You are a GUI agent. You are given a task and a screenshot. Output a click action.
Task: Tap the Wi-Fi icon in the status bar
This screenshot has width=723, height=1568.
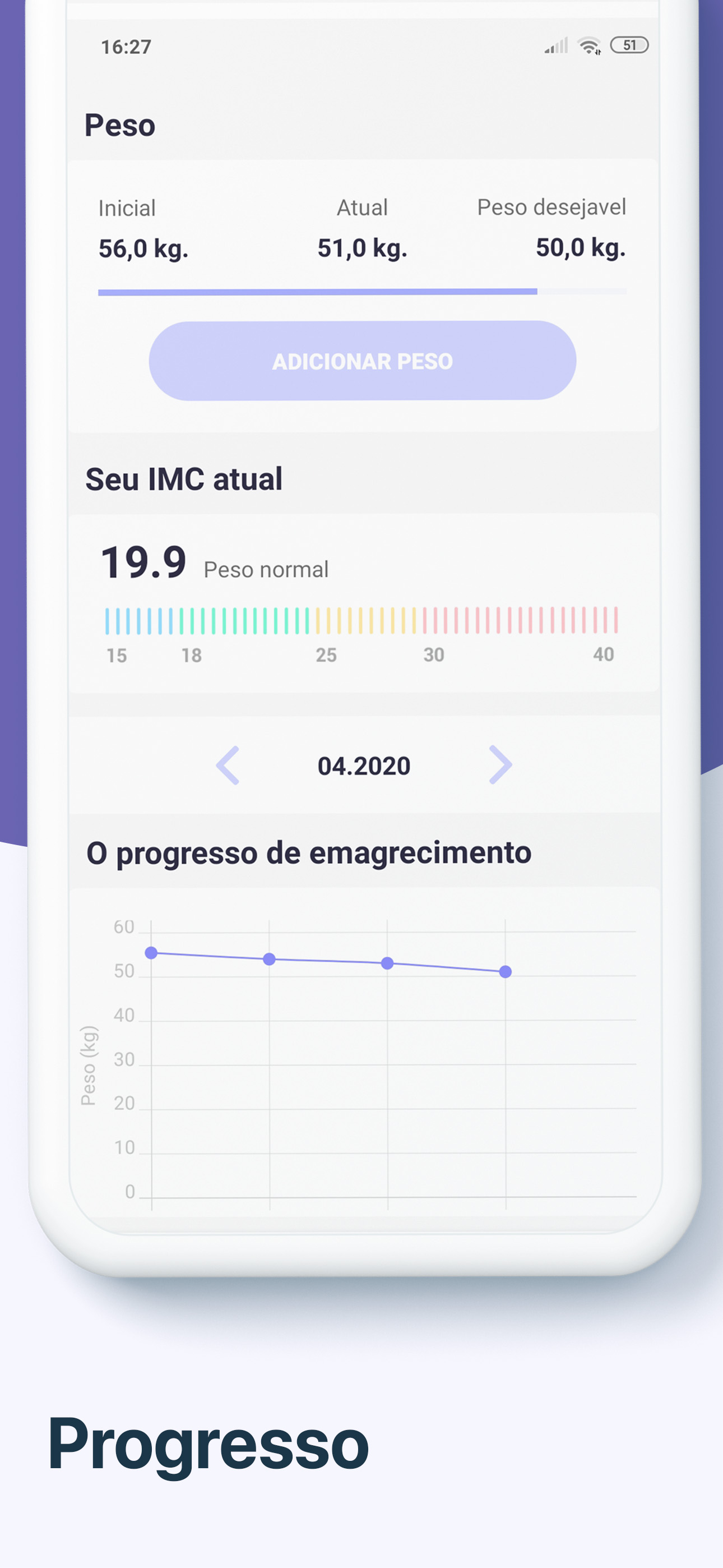[588, 45]
